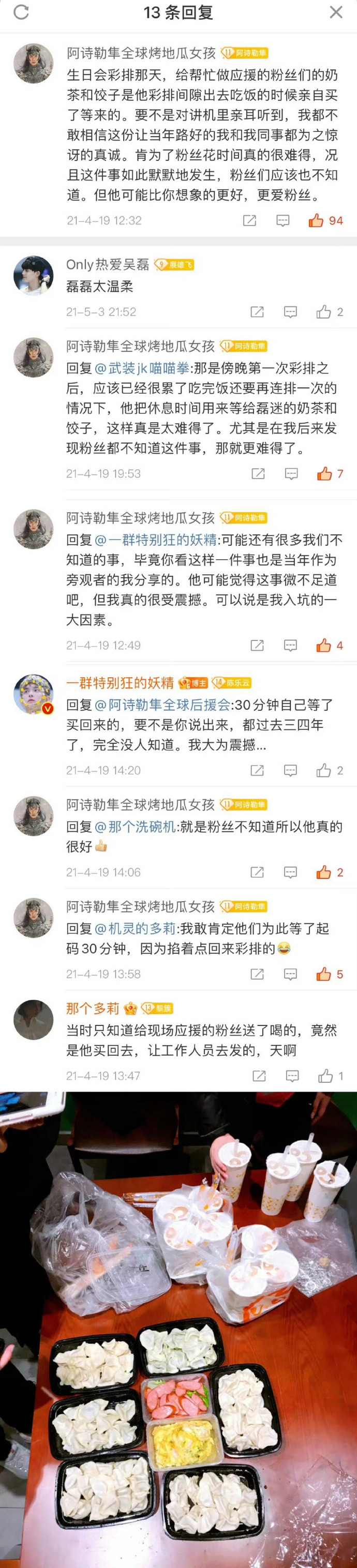This screenshot has width=357, height=1568.
Task: Share the 12:32 top comment
Action: coord(250,220)
